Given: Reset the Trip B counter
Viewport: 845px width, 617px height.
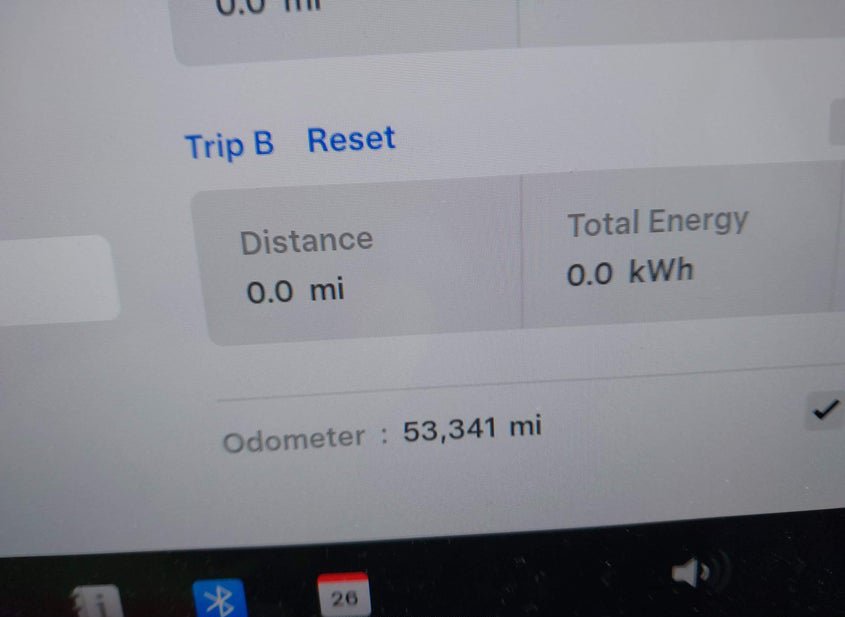Looking at the screenshot, I should (x=351, y=139).
